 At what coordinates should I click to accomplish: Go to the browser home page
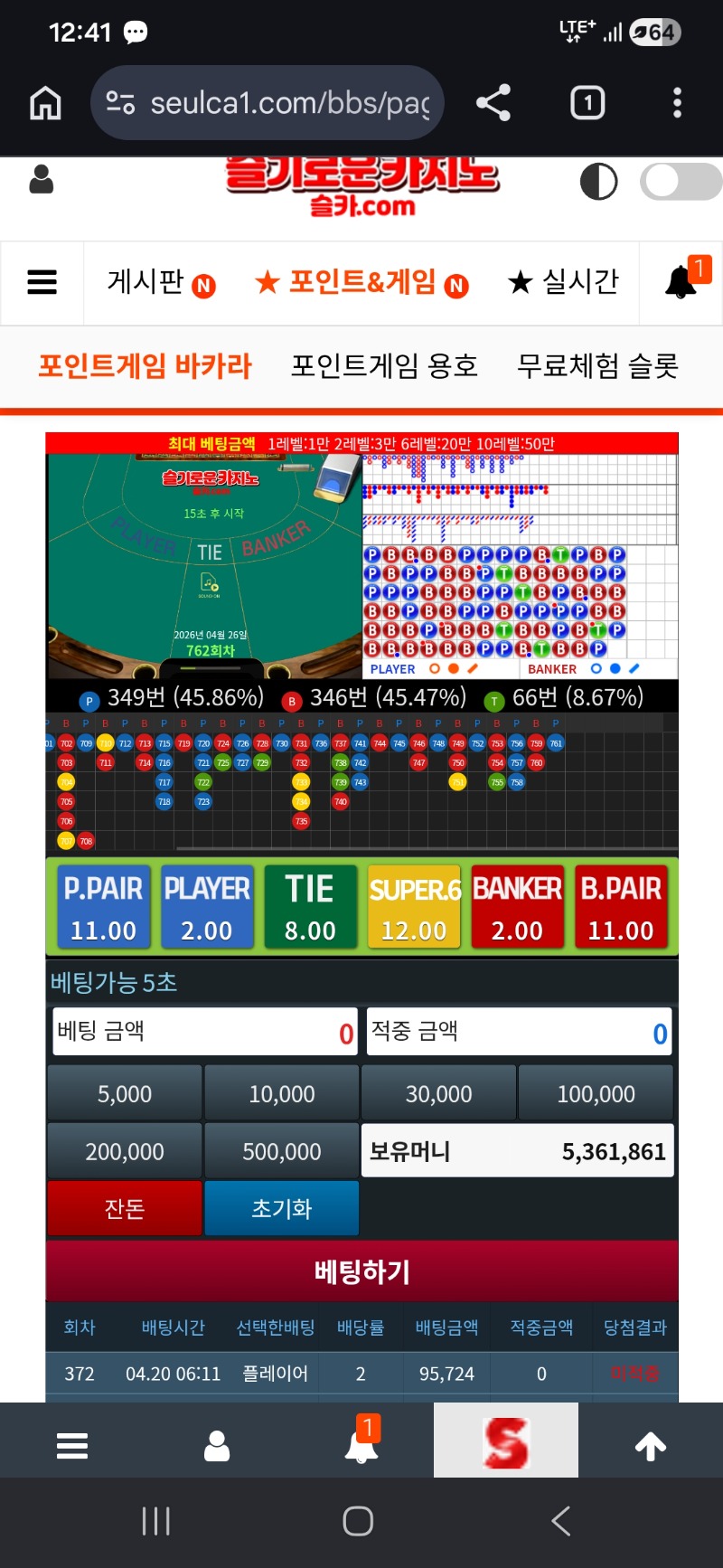[45, 103]
